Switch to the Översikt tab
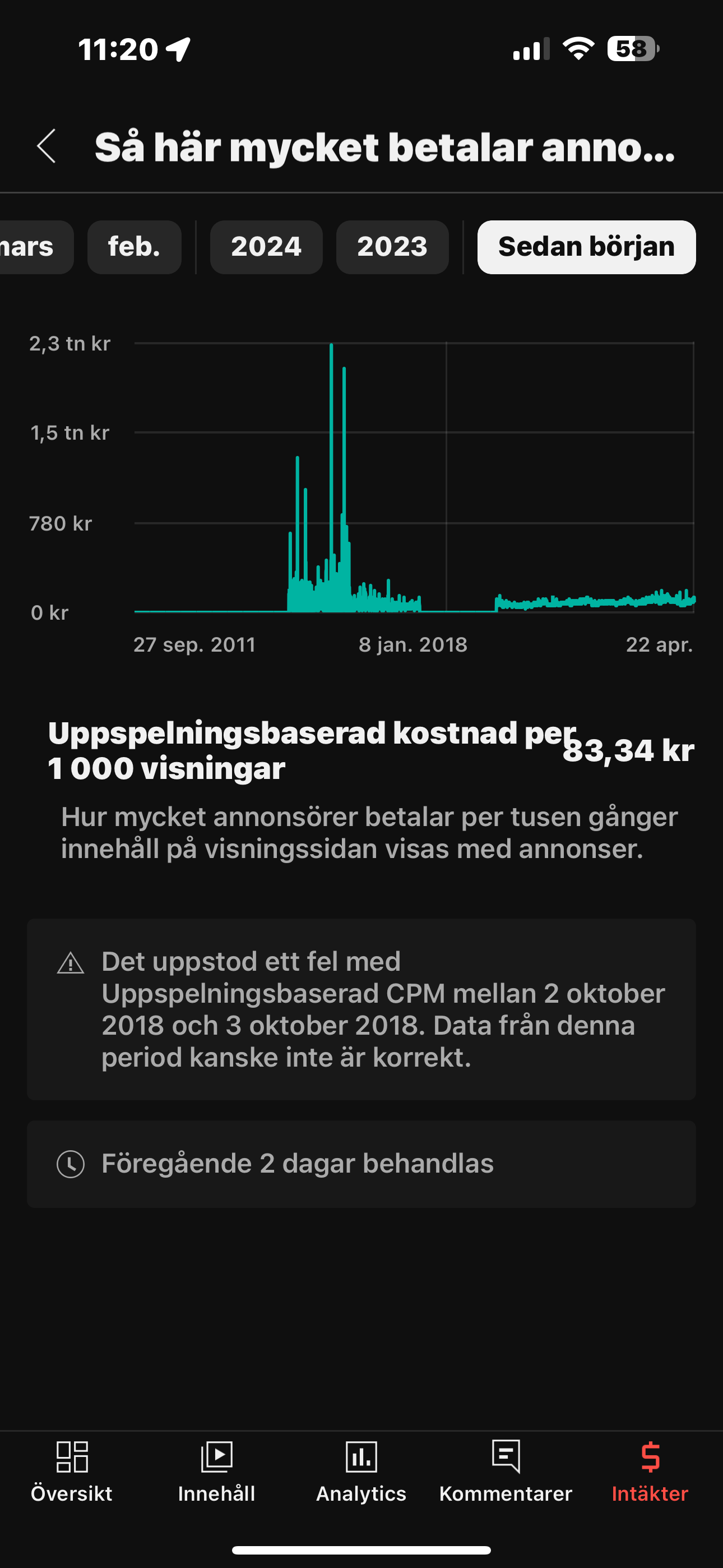Screen dimensions: 723x1568 pos(72,1472)
